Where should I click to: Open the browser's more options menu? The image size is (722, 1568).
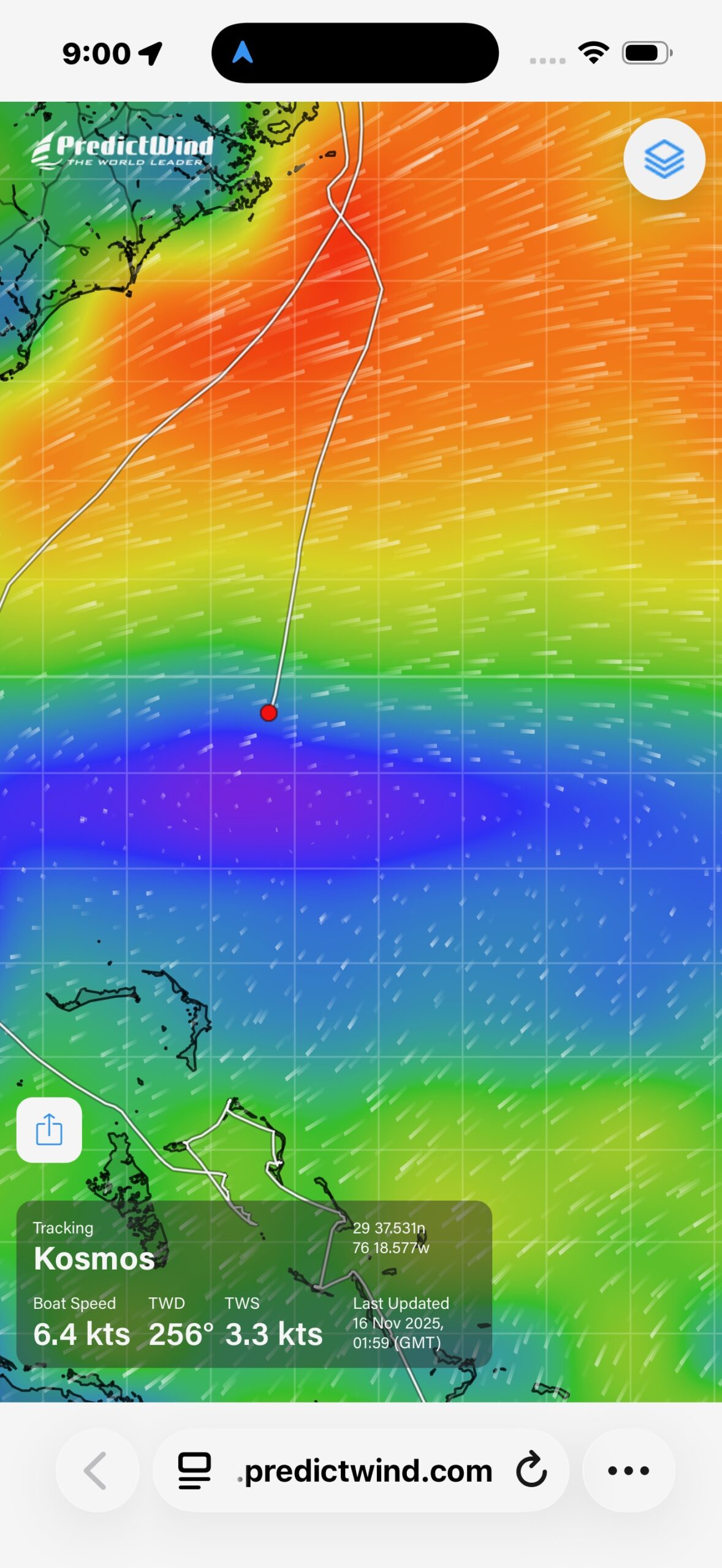click(628, 1470)
